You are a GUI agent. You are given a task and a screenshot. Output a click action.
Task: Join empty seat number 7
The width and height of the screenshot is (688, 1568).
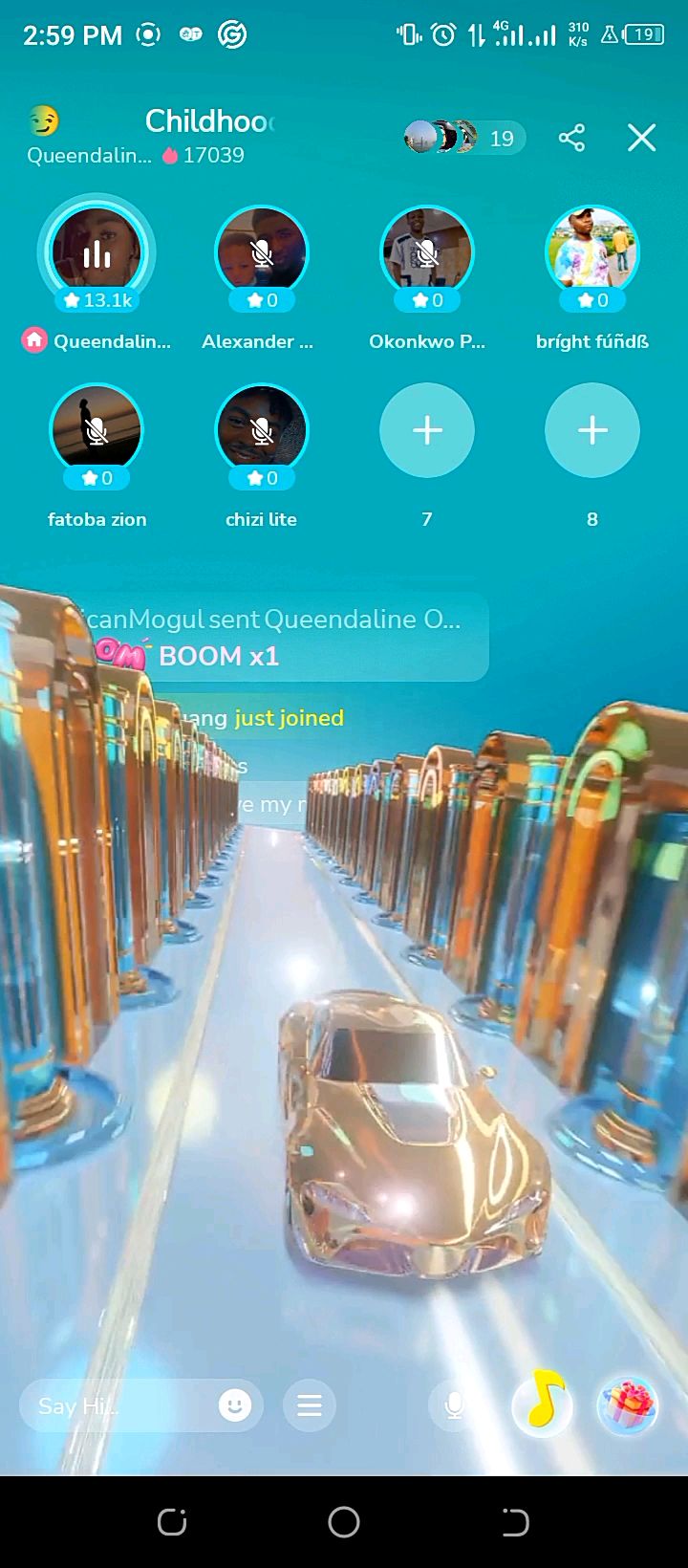point(426,430)
